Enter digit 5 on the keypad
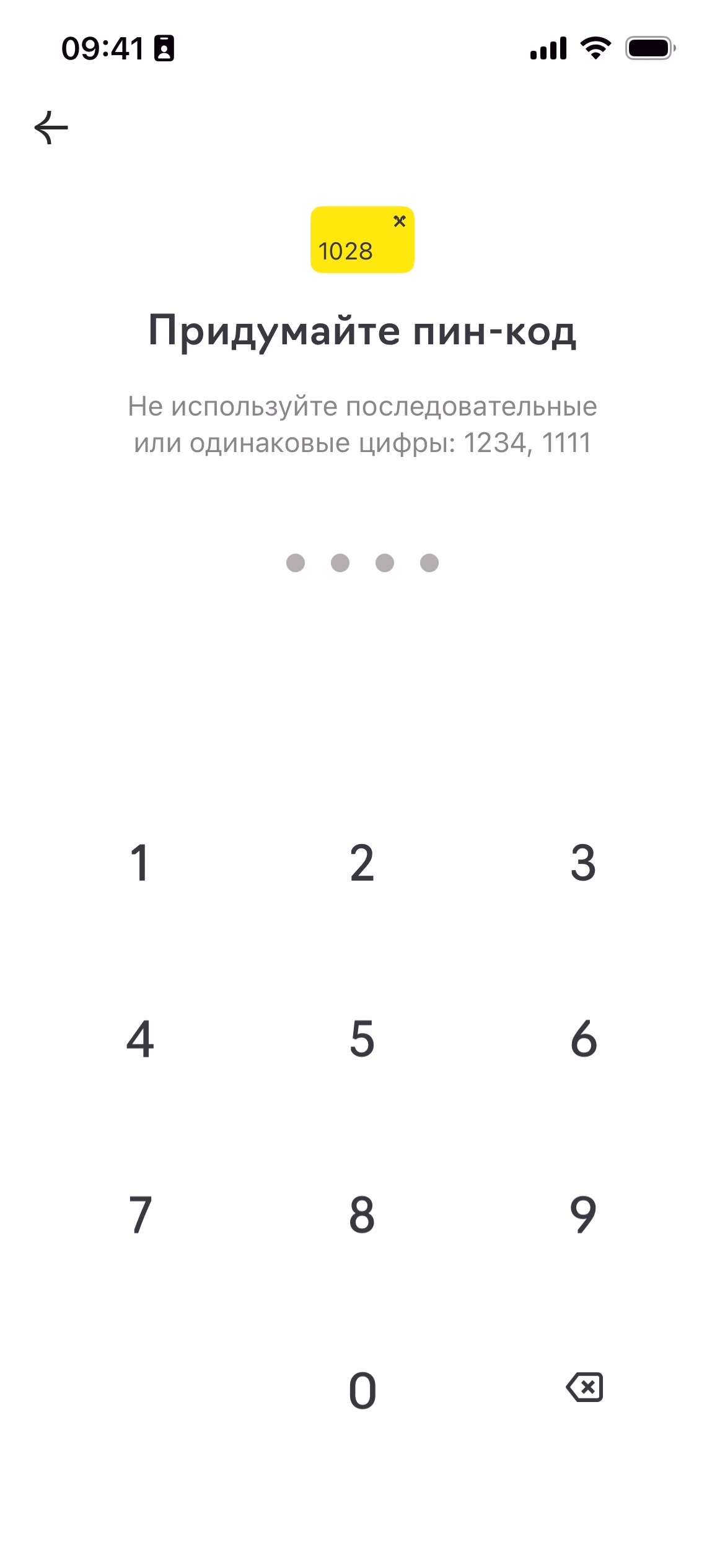725x1568 pixels. click(362, 1039)
